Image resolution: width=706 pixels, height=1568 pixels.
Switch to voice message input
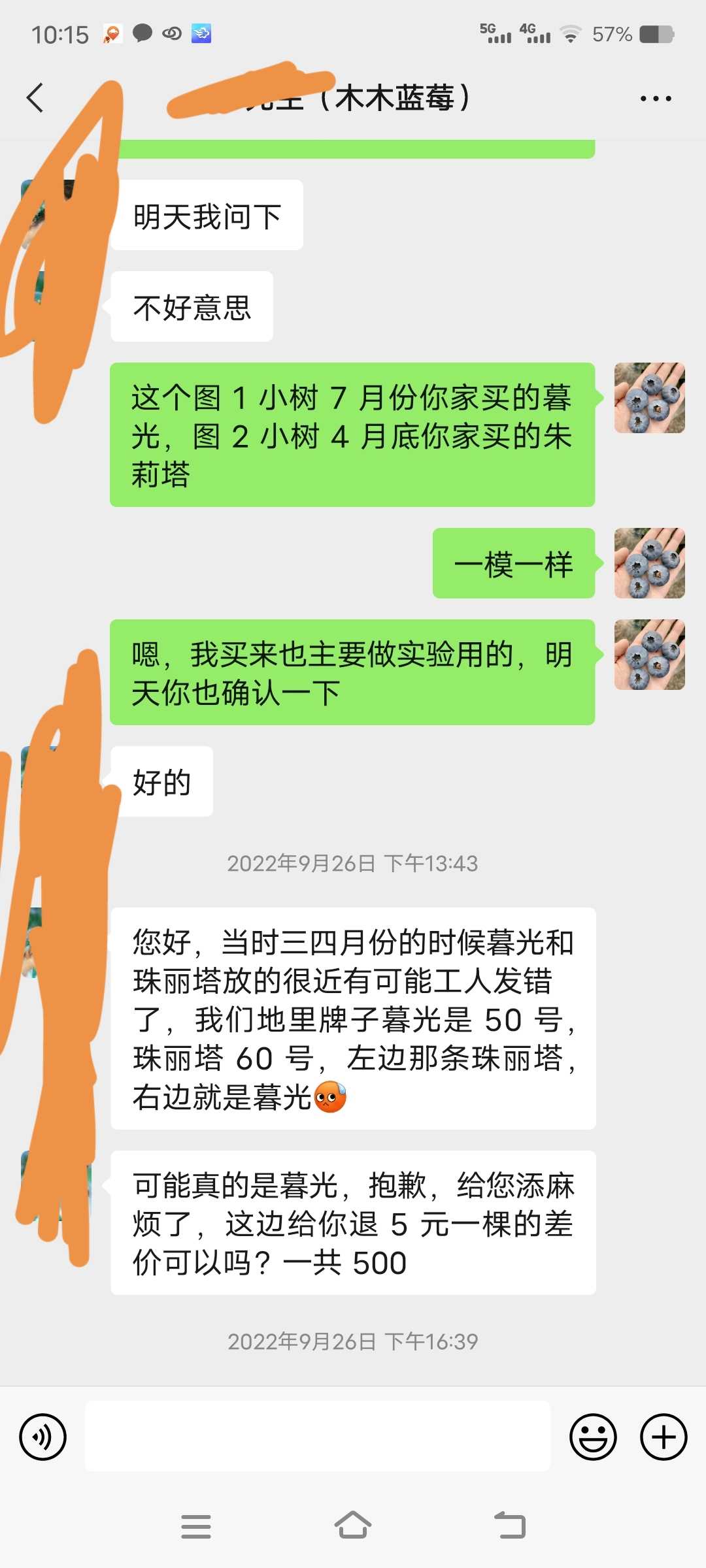tap(43, 1437)
